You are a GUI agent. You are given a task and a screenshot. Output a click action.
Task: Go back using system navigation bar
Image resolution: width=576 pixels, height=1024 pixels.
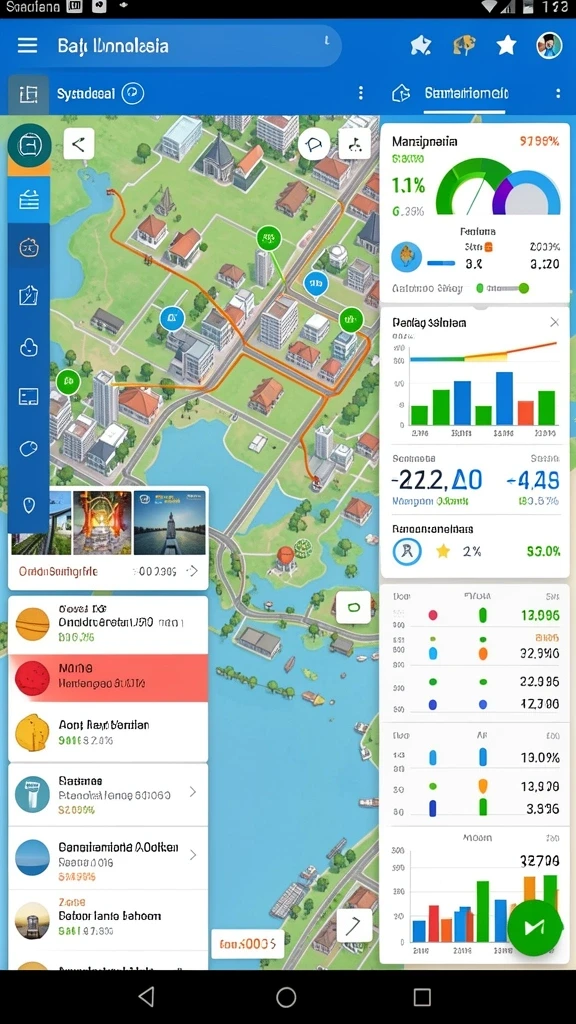147,997
